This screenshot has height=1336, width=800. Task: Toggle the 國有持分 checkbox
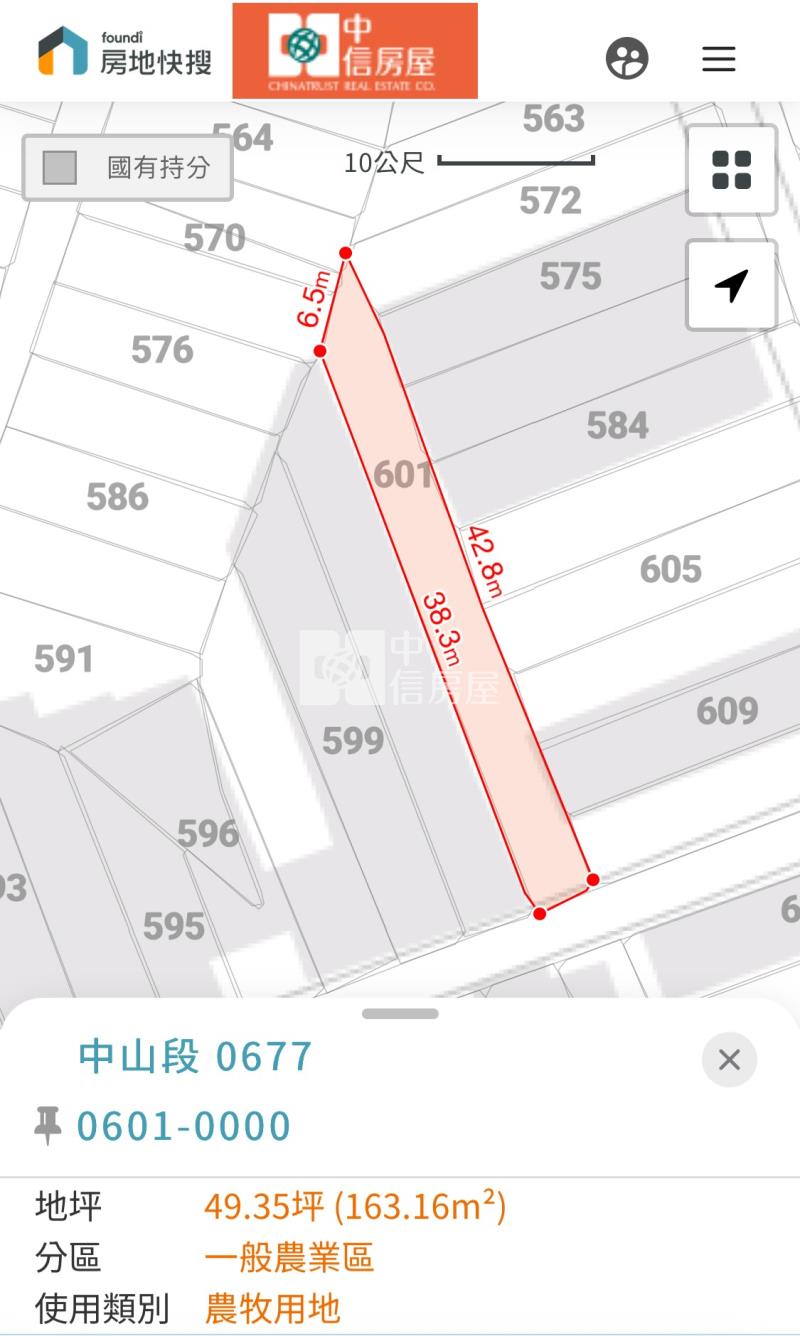[61, 168]
